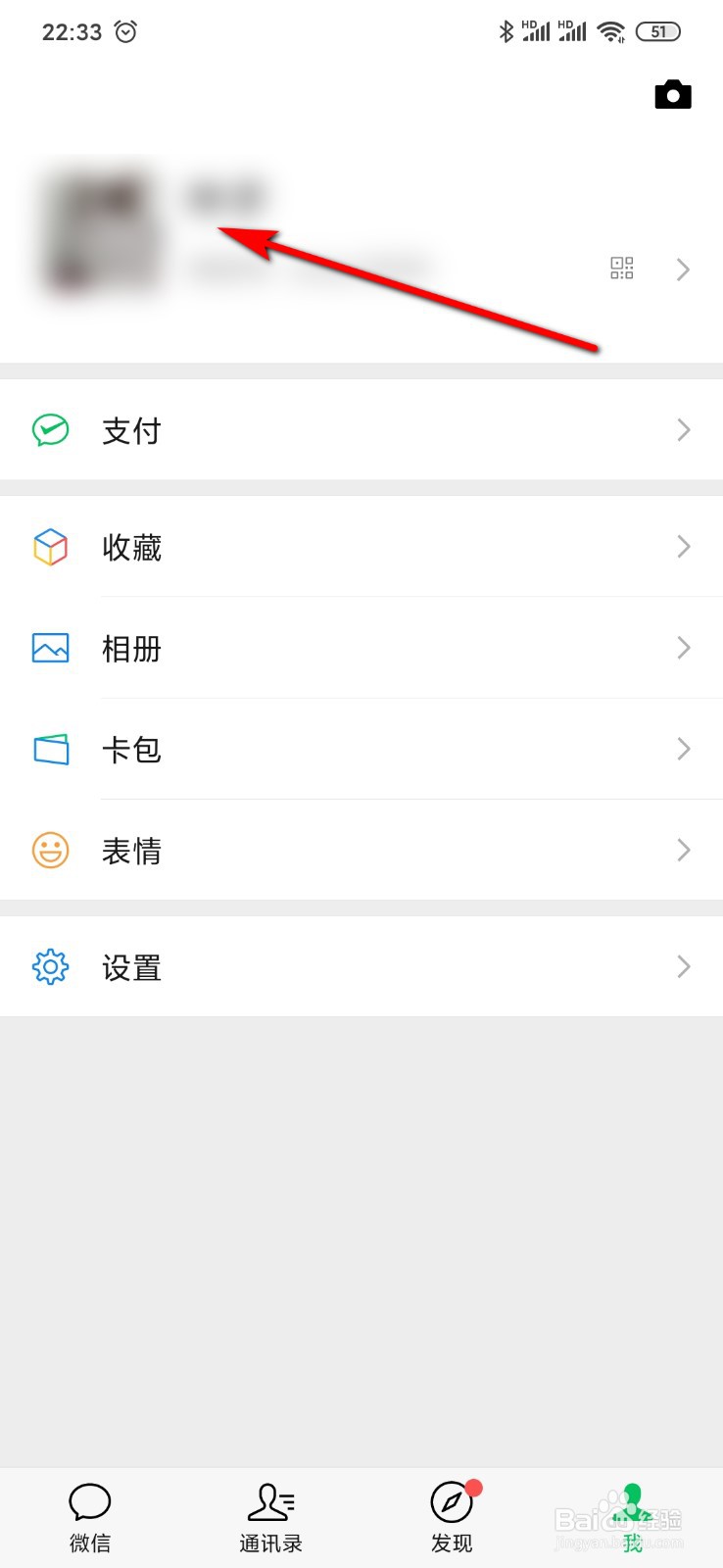This screenshot has width=723, height=1568.
Task: Select the 支付 (Pay) green icon
Action: click(x=50, y=429)
